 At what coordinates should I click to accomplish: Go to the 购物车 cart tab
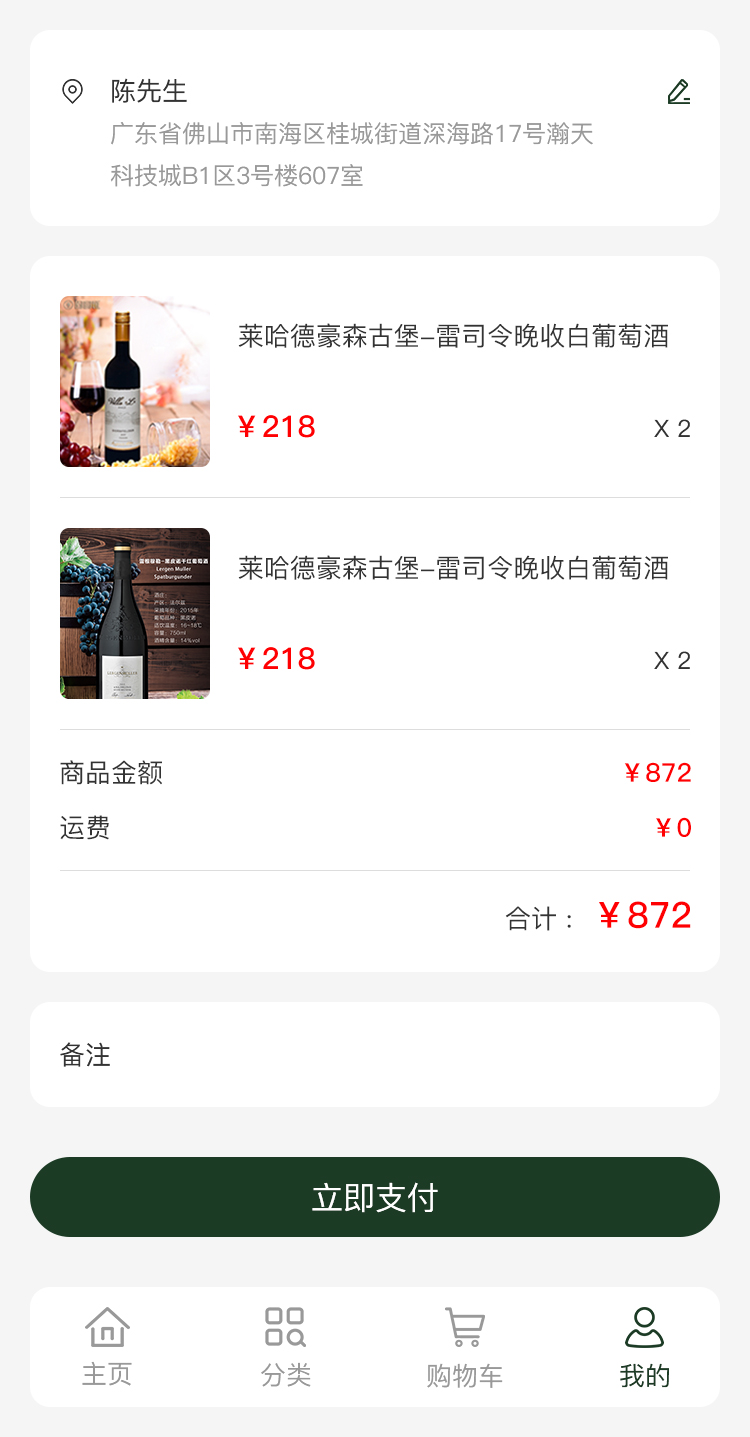[x=464, y=1346]
